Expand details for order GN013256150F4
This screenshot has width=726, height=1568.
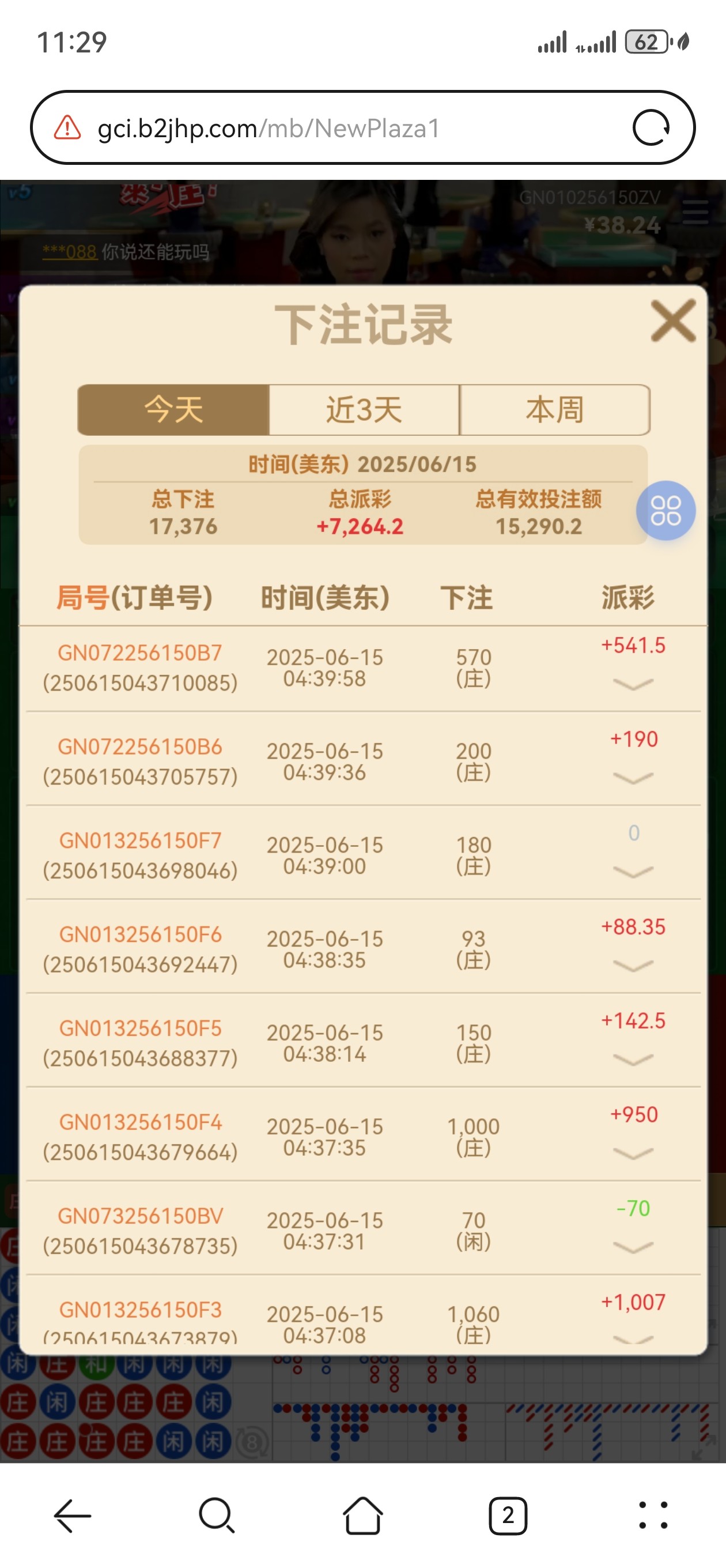pyautogui.click(x=633, y=1154)
